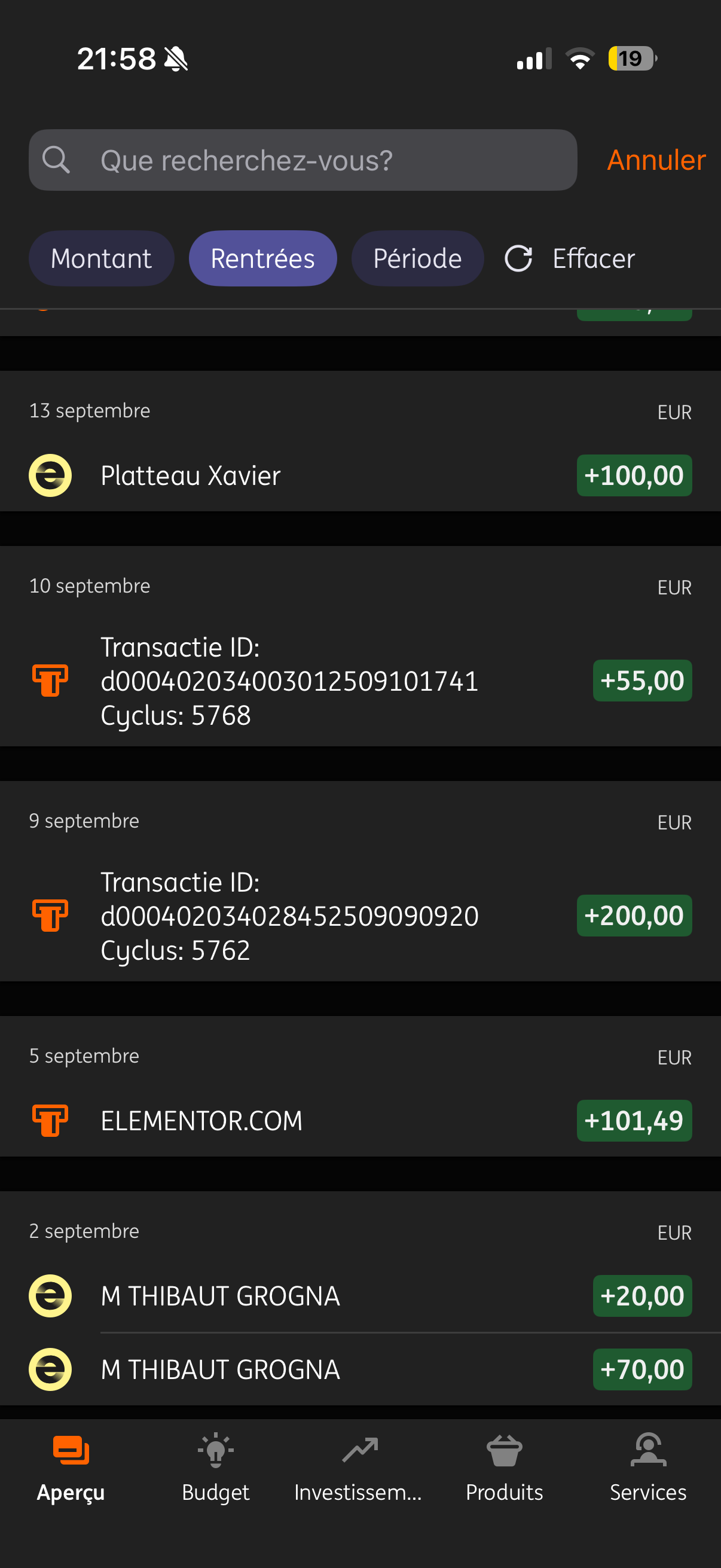Screen dimensions: 721x1568
Task: Tap the 'Que recherchez-vous?' search field
Action: (x=303, y=160)
